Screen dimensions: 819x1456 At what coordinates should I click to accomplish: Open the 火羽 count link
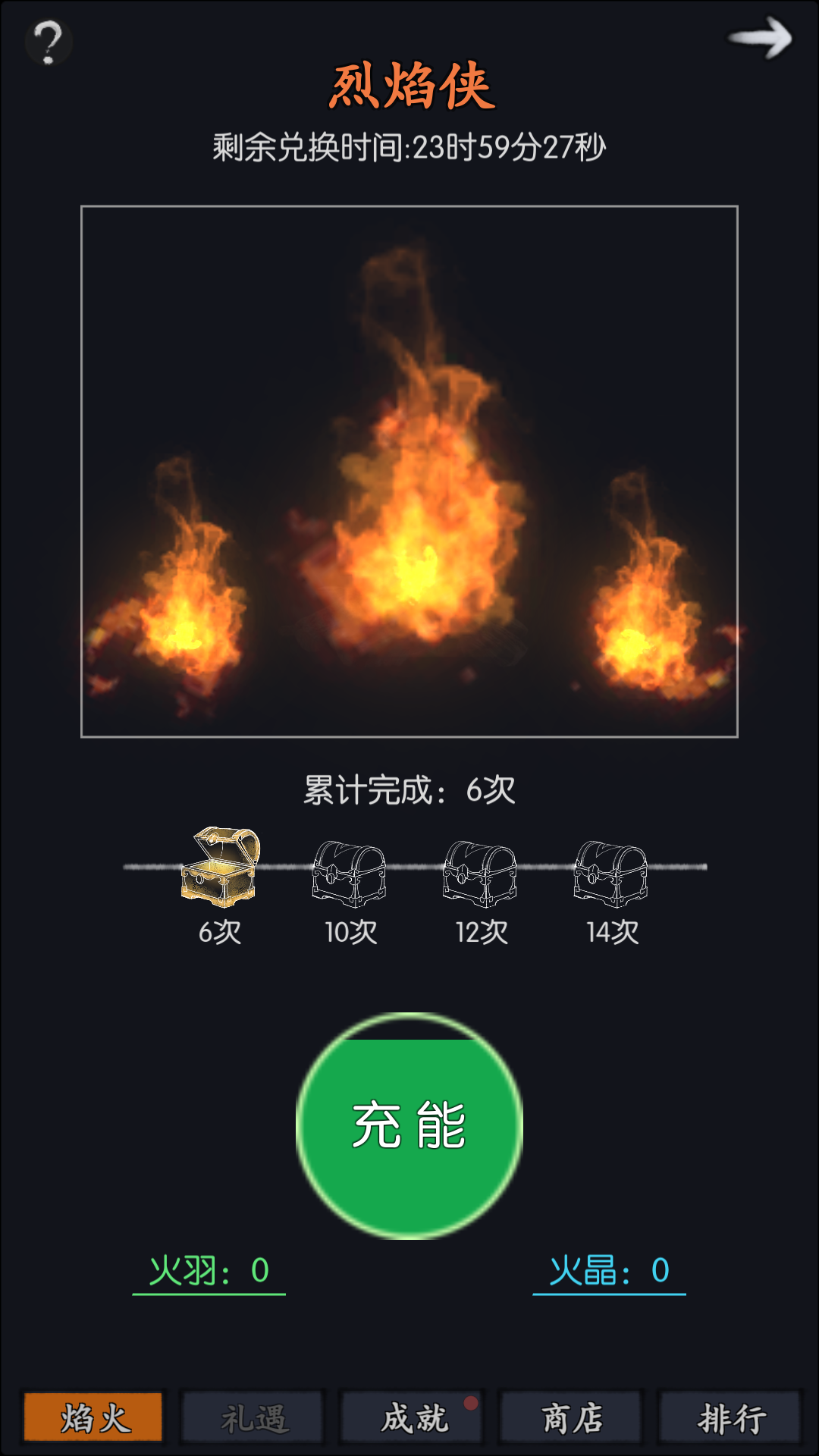[209, 1271]
